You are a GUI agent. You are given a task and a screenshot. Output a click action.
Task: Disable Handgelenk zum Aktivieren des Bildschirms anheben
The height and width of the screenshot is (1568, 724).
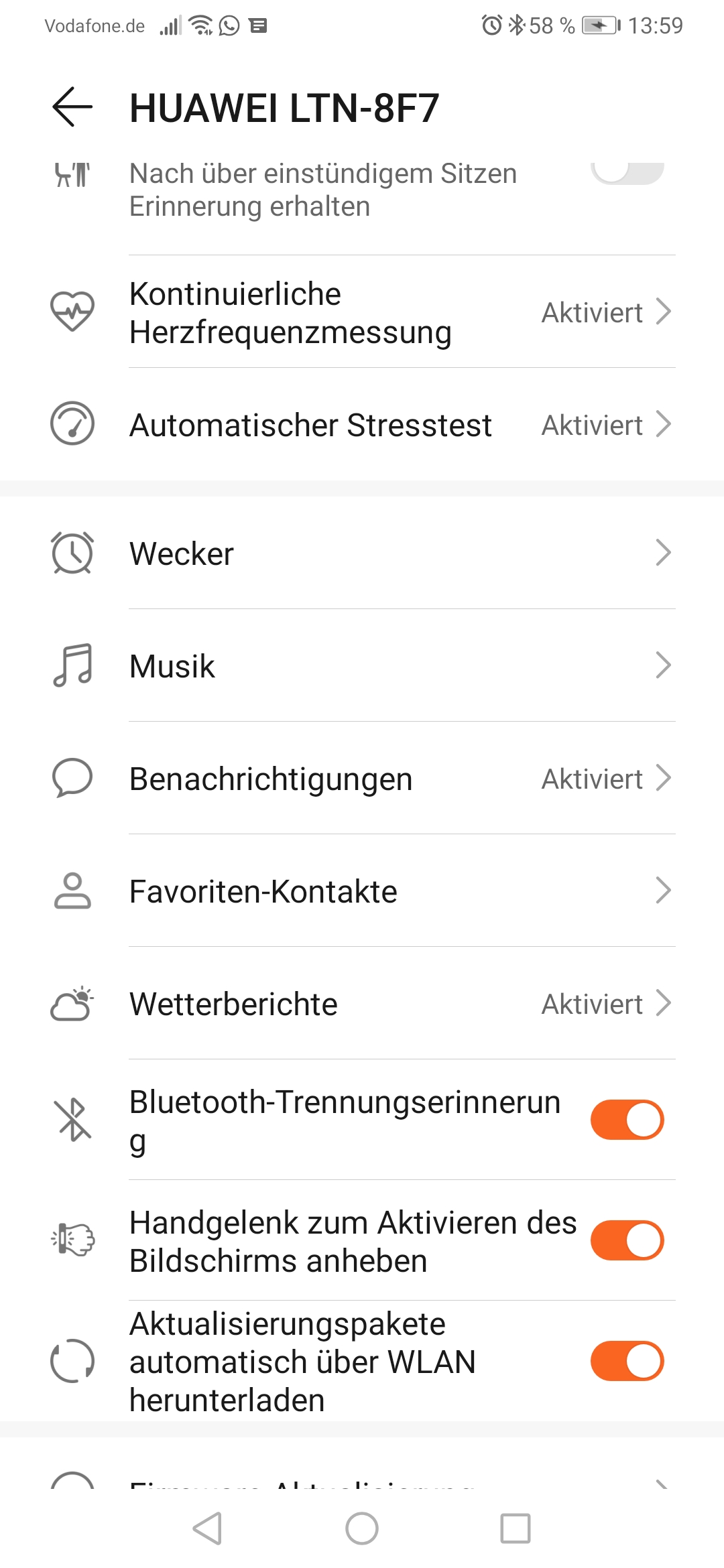[627, 1240]
